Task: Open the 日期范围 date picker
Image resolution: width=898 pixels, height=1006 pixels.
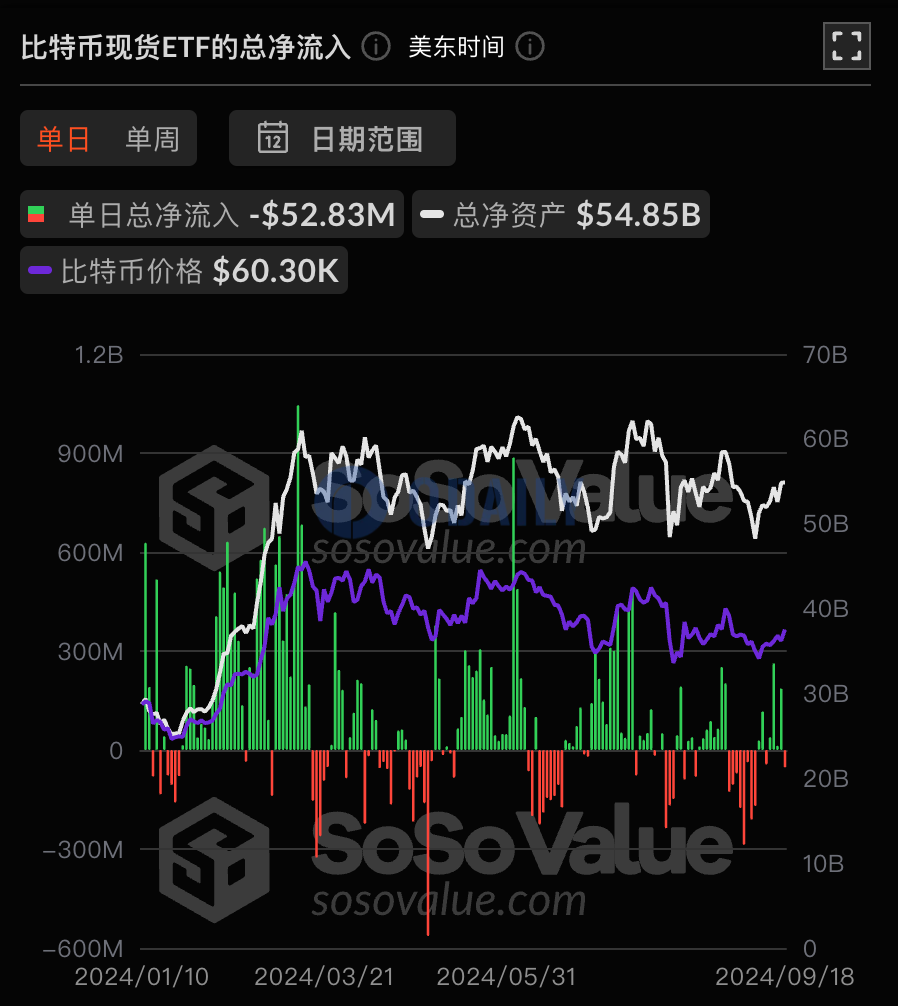Action: click(342, 138)
